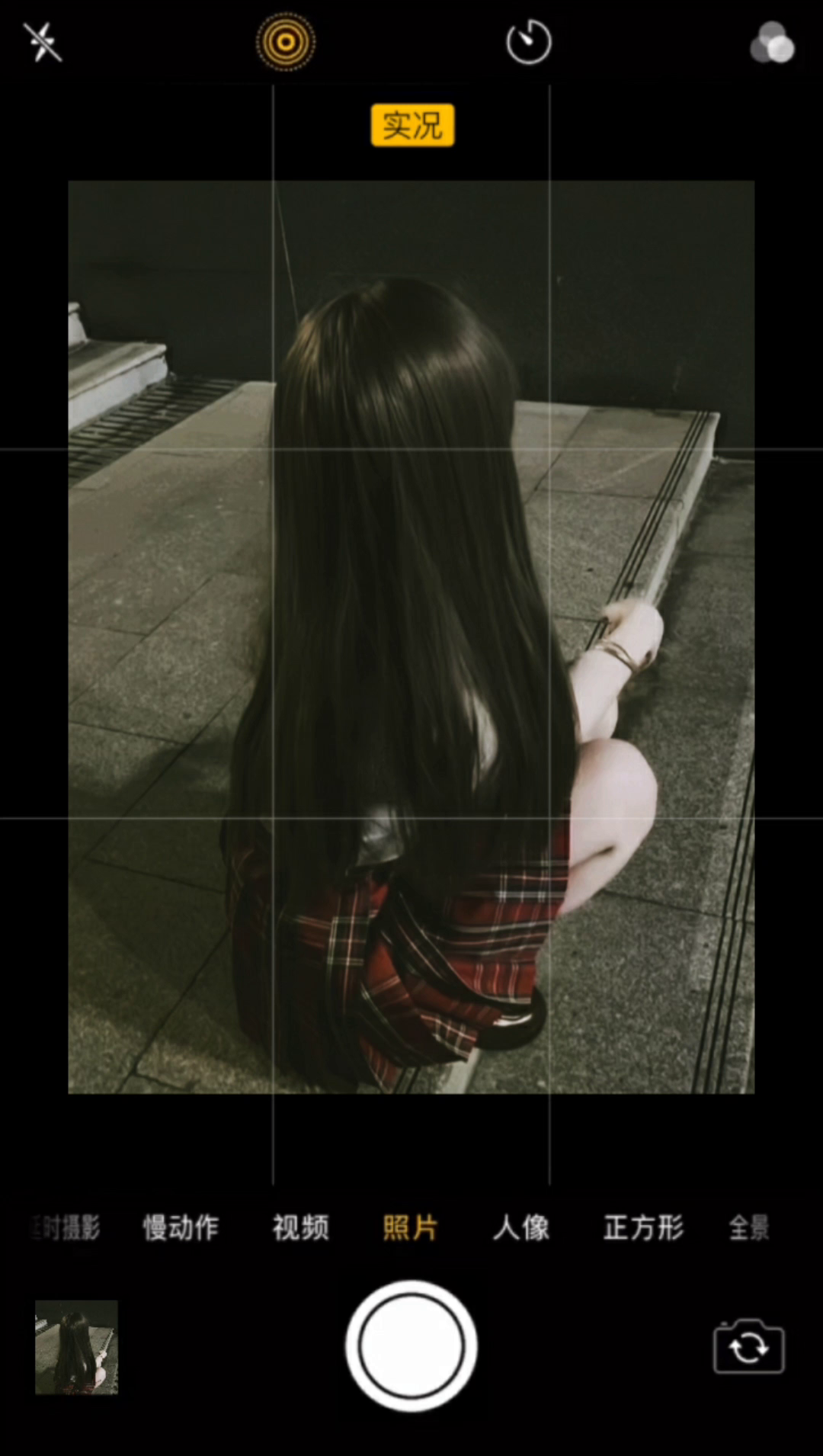Switch to 慢动作 mode
823x1456 pixels.
(181, 1228)
